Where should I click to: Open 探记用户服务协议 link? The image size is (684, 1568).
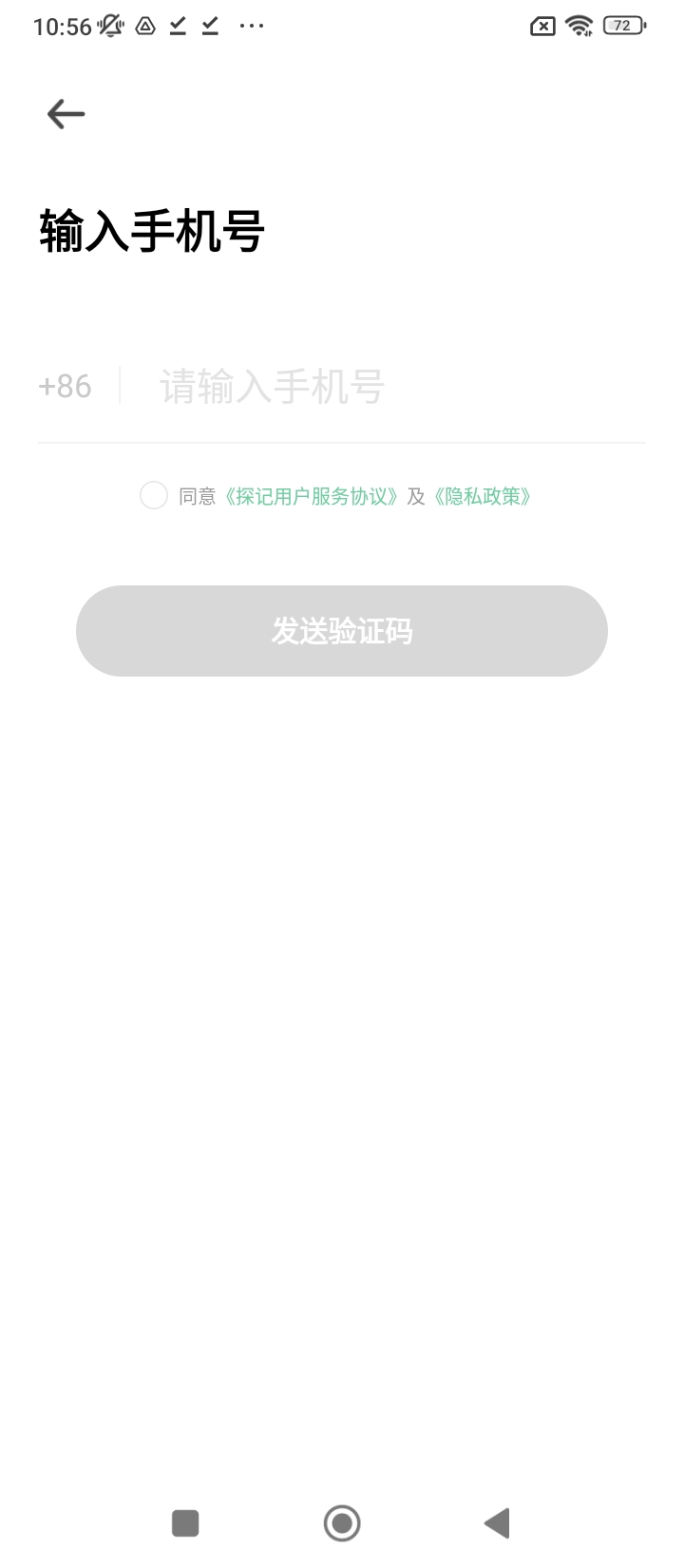pos(311,496)
